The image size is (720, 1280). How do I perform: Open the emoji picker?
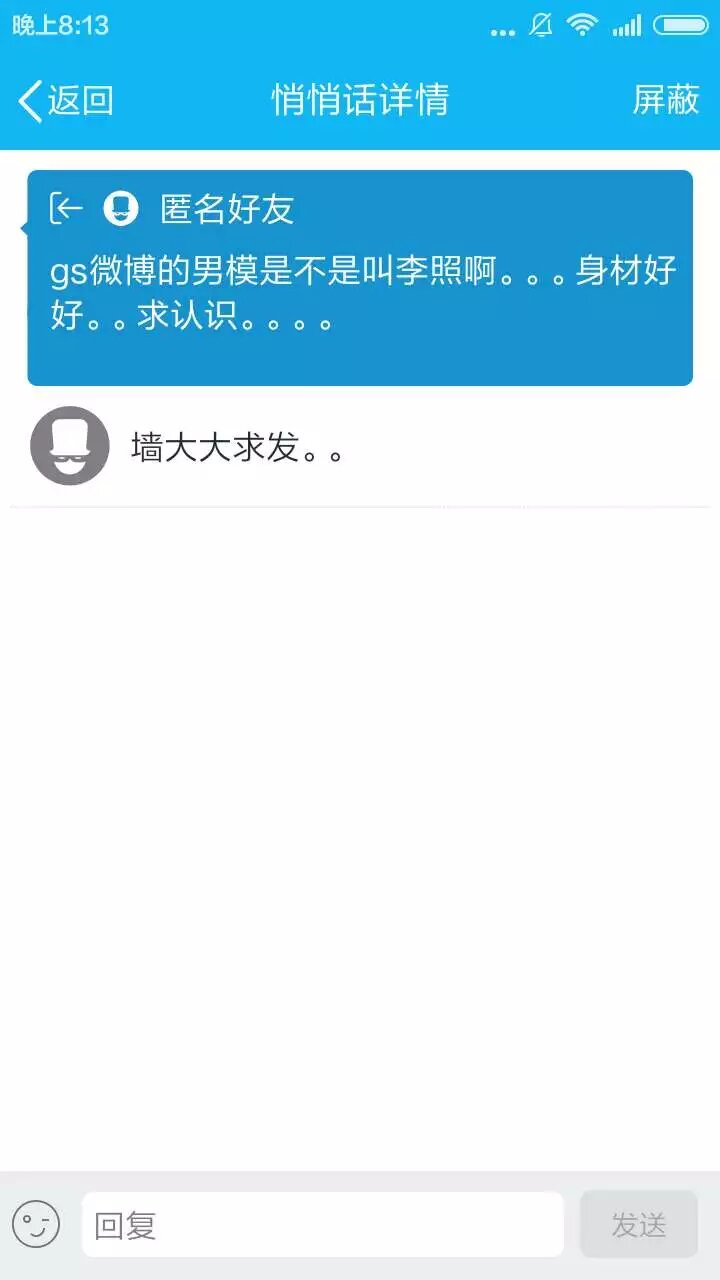[x=36, y=1224]
